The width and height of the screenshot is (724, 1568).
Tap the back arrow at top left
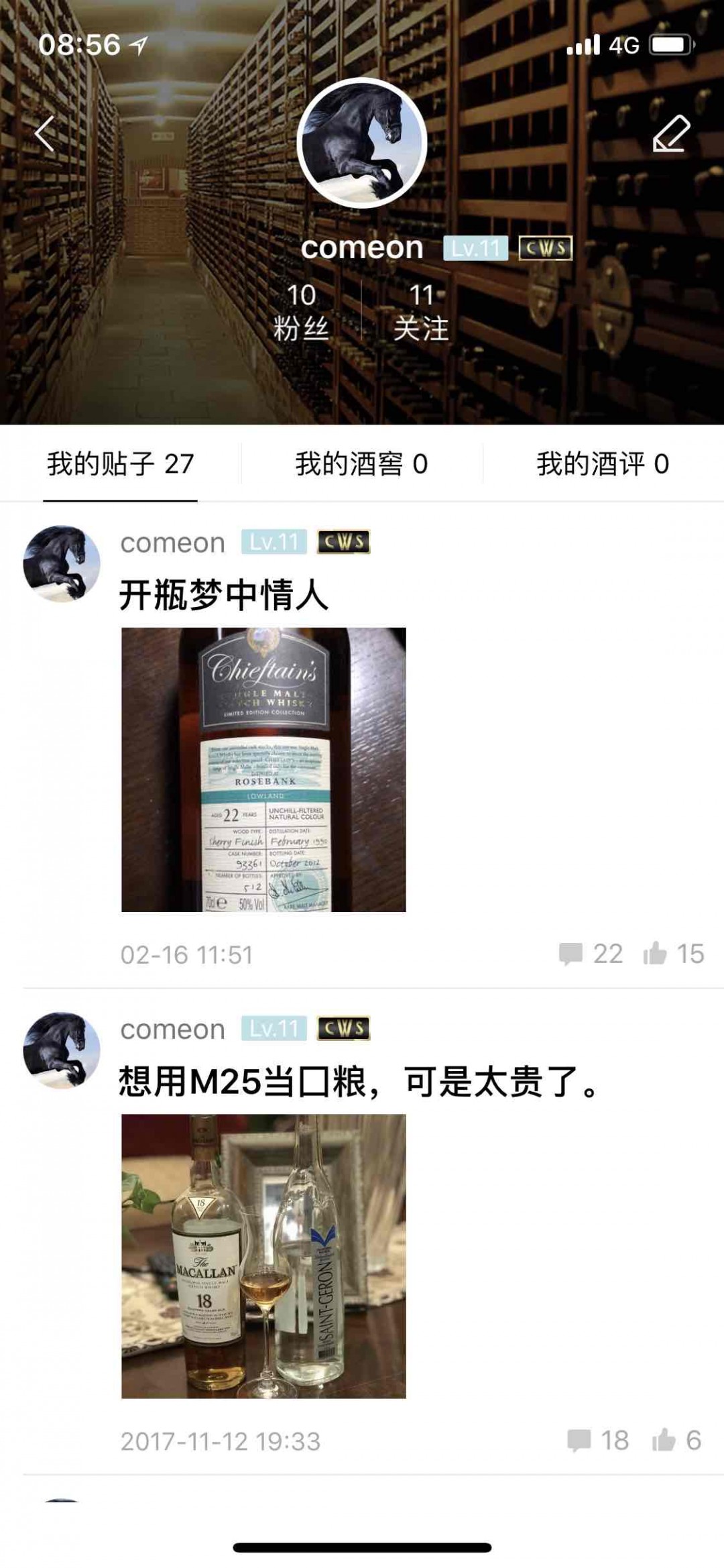(x=44, y=135)
